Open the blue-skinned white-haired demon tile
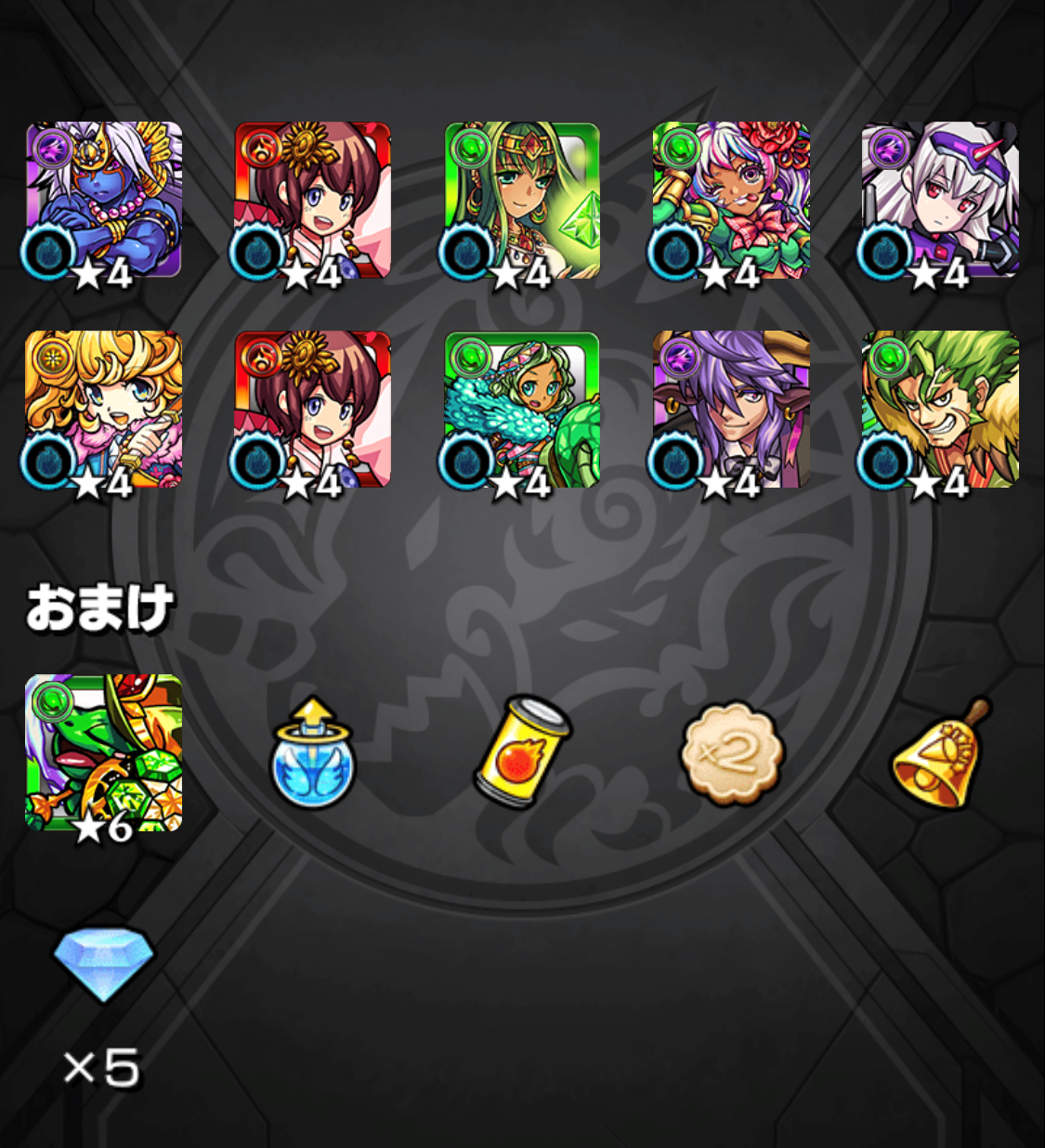This screenshot has width=1045, height=1148. tap(103, 200)
